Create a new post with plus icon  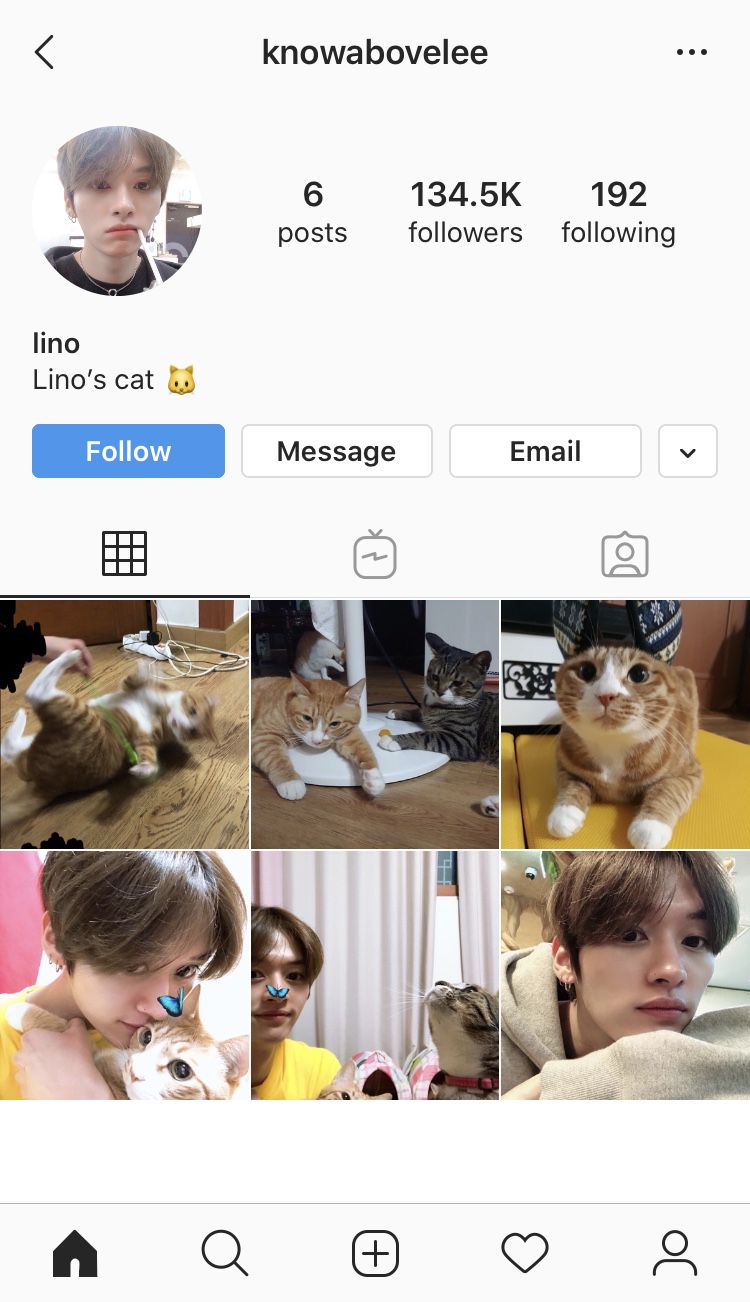375,1253
